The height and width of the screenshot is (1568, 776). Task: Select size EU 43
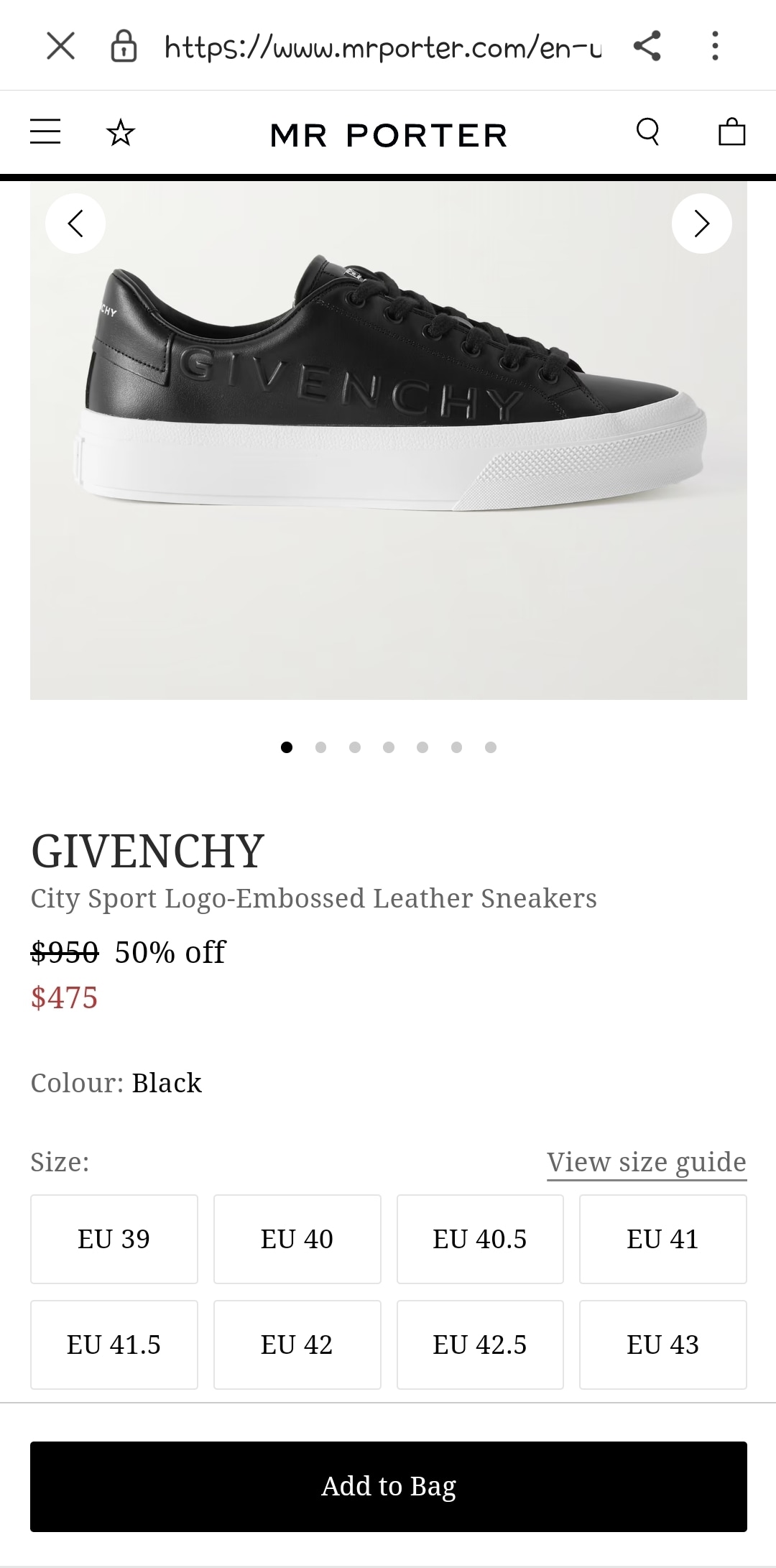click(x=662, y=1345)
